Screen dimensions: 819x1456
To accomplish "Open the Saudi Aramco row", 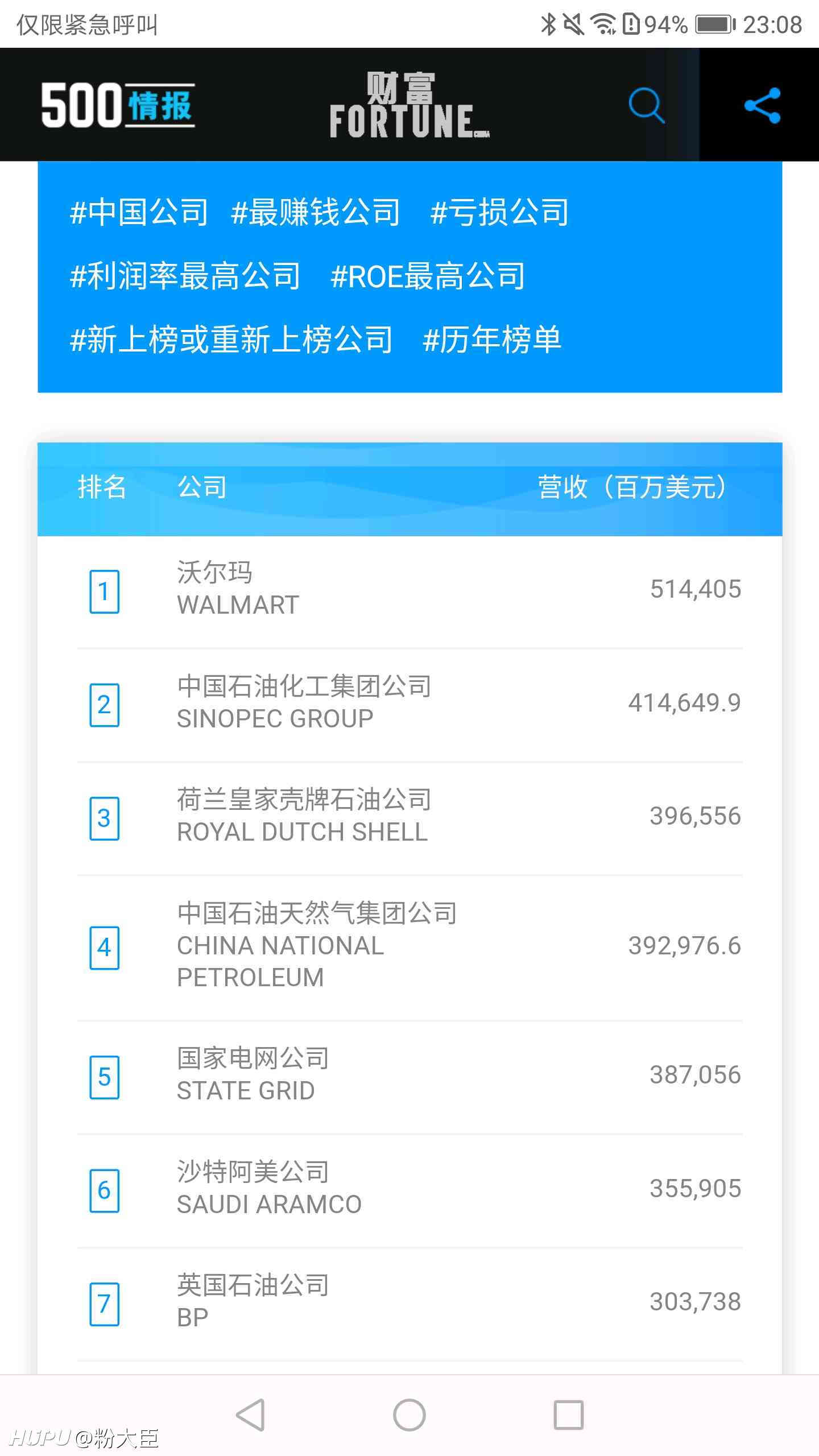I will pyautogui.click(x=409, y=1190).
